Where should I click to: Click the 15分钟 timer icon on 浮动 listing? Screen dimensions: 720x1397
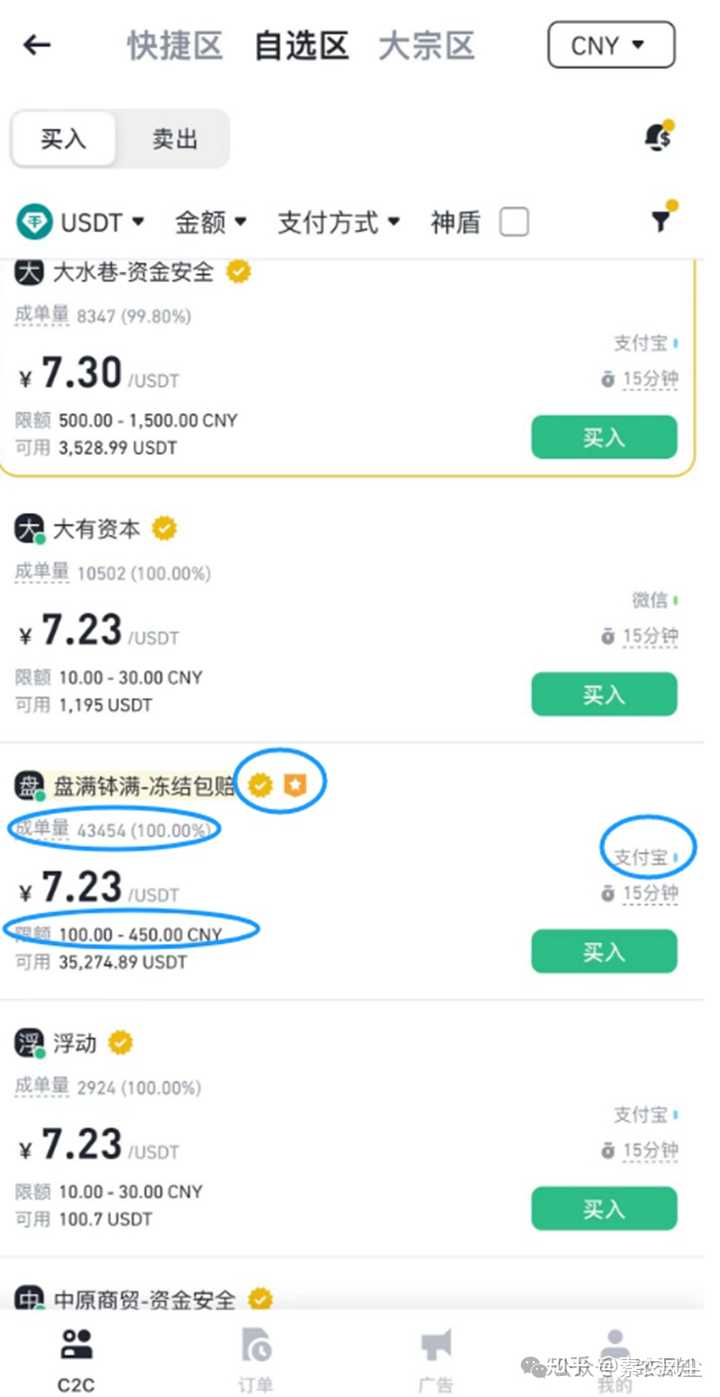(x=610, y=1150)
